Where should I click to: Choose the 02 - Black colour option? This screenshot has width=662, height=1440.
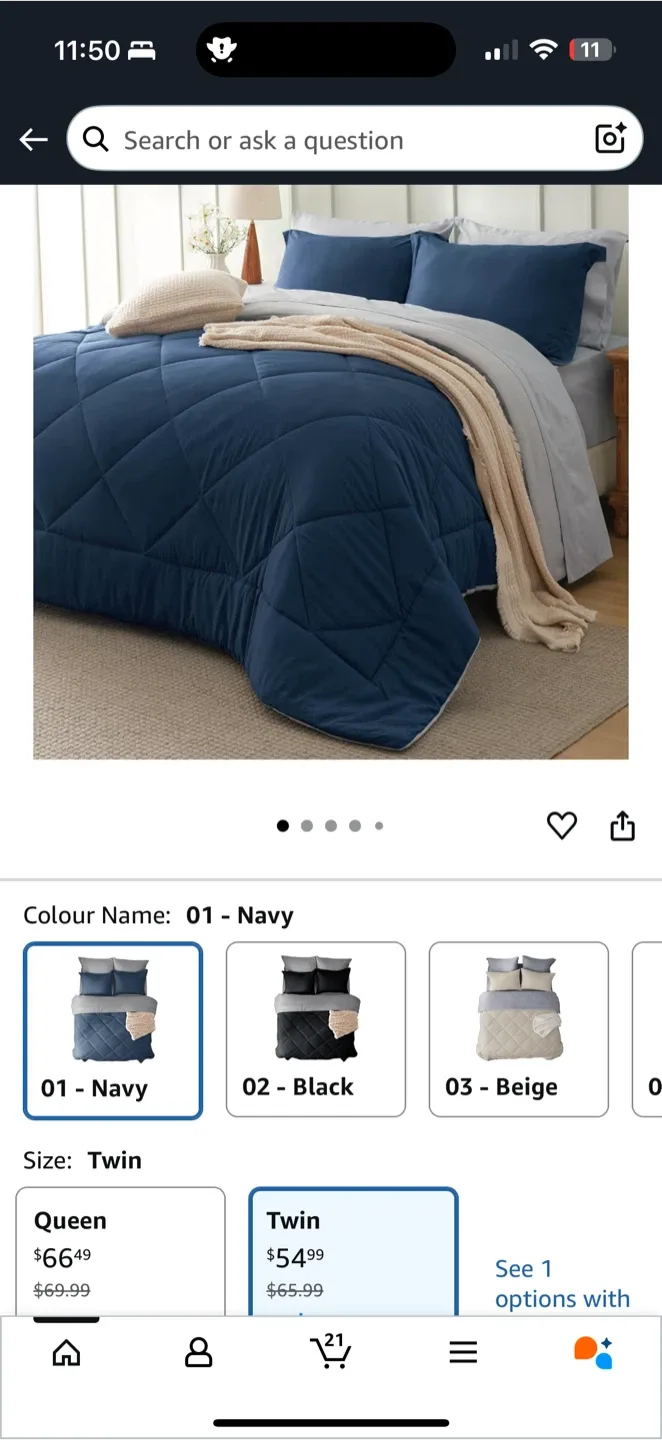coord(315,1030)
